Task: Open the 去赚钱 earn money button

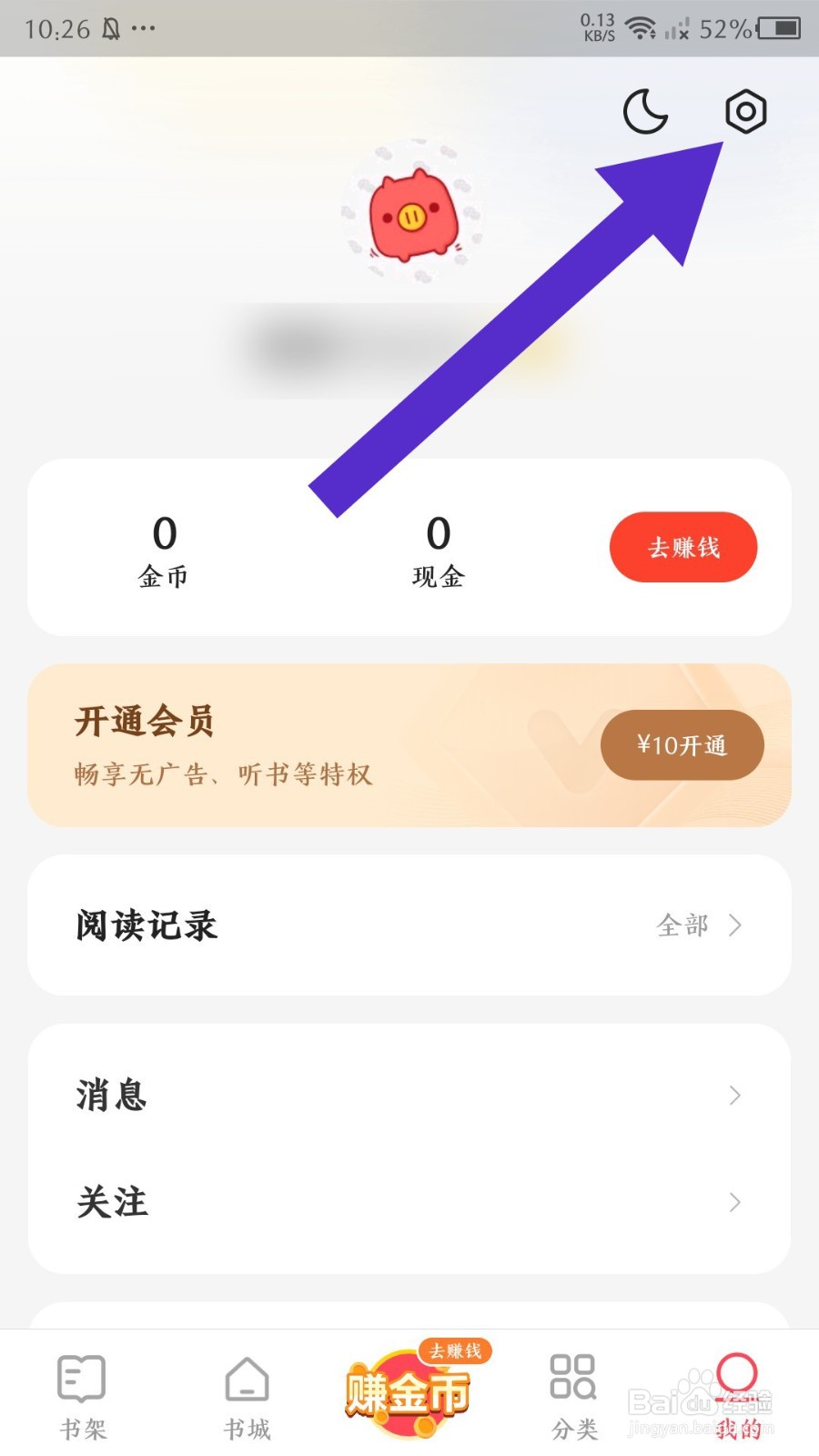Action: (x=683, y=547)
